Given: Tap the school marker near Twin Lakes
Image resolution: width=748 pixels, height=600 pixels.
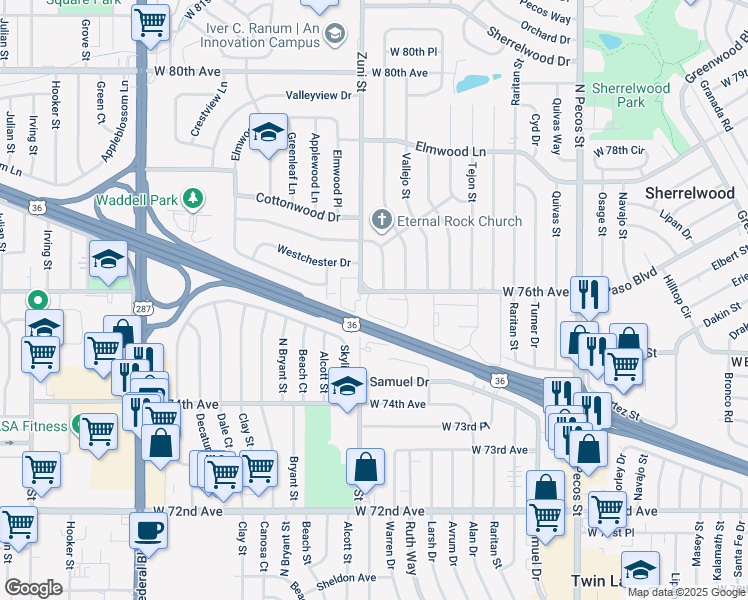Looking at the screenshot, I should coord(641,573).
